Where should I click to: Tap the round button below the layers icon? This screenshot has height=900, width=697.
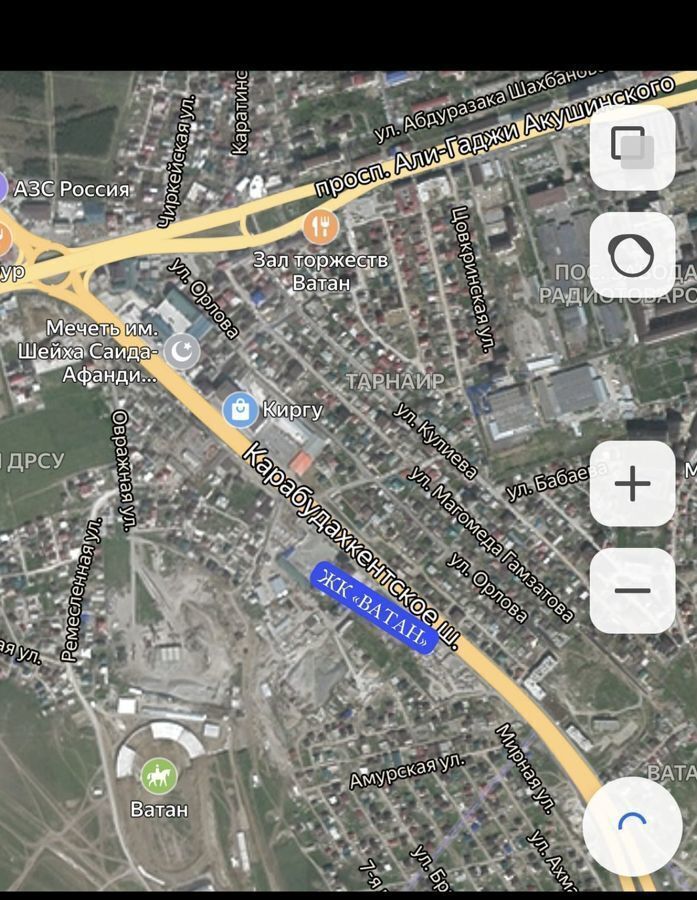pyautogui.click(x=632, y=255)
